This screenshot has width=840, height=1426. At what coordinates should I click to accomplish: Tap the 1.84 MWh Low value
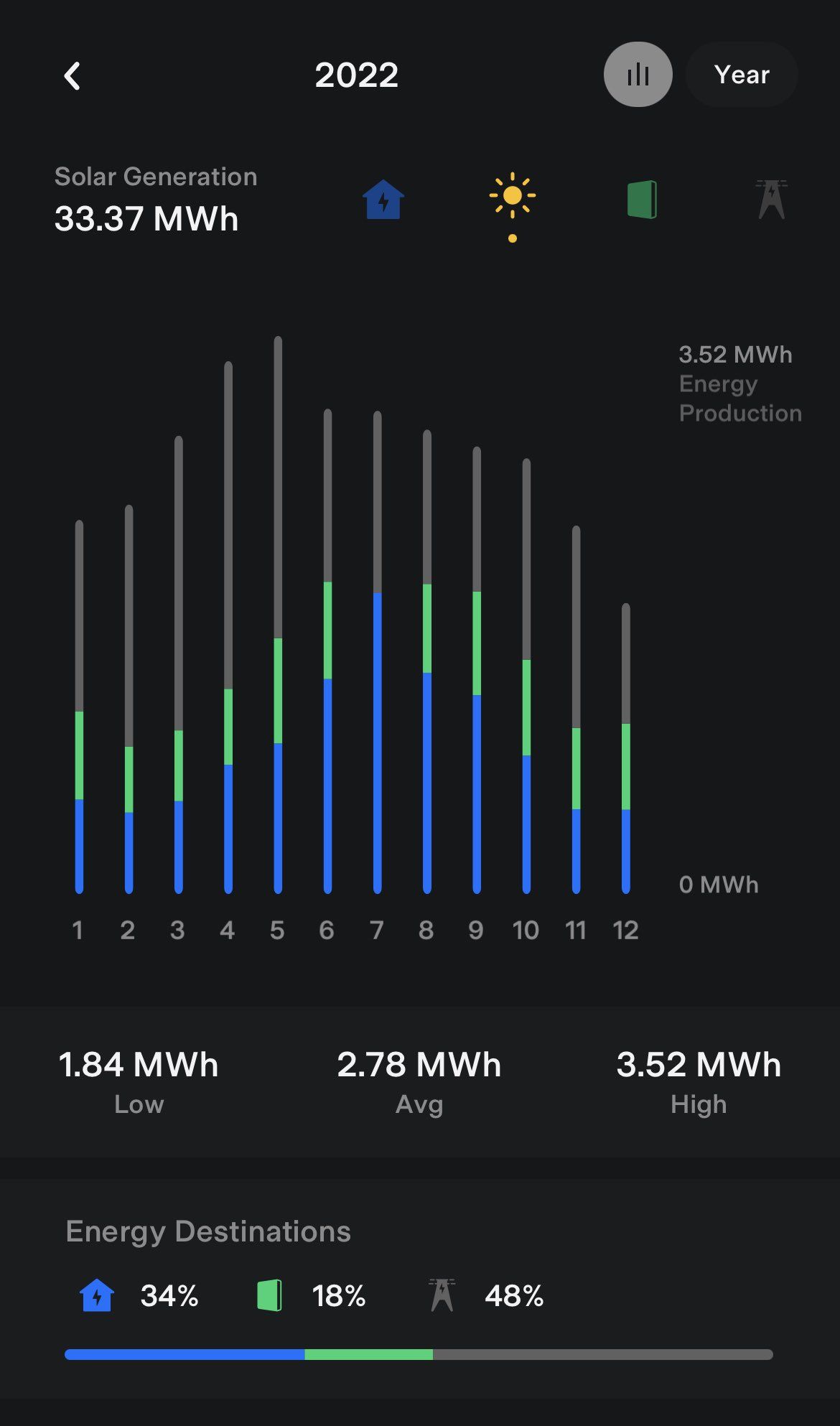tap(138, 1066)
